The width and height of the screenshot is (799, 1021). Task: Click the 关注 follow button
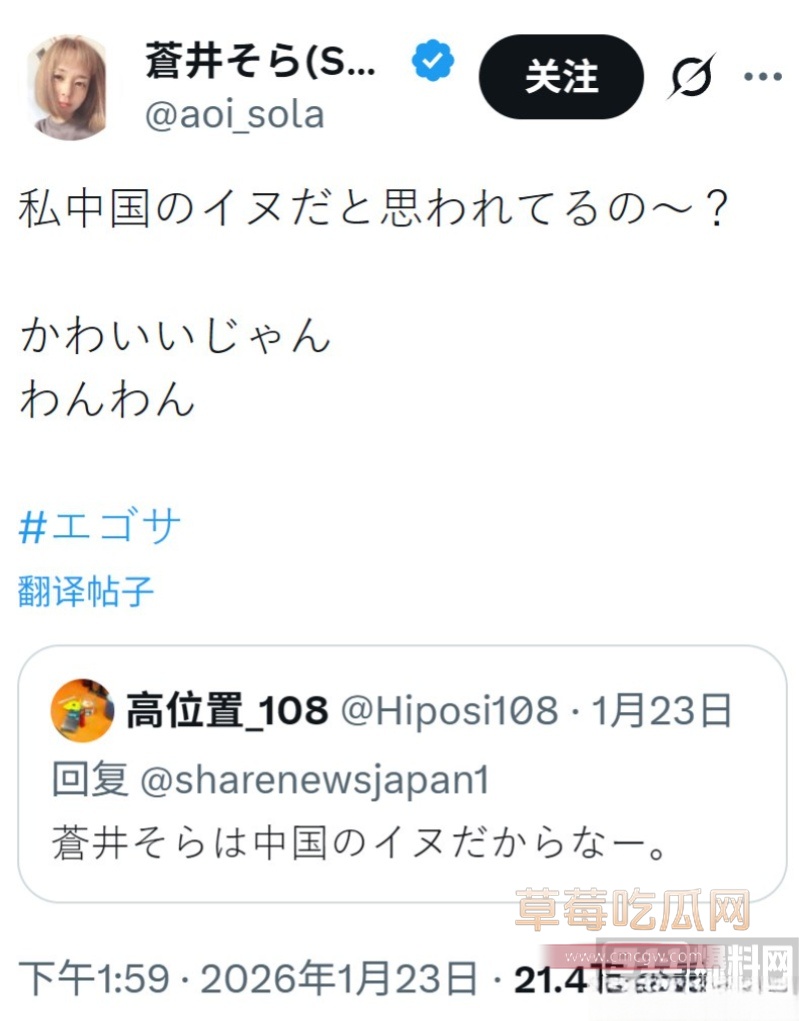click(x=561, y=77)
